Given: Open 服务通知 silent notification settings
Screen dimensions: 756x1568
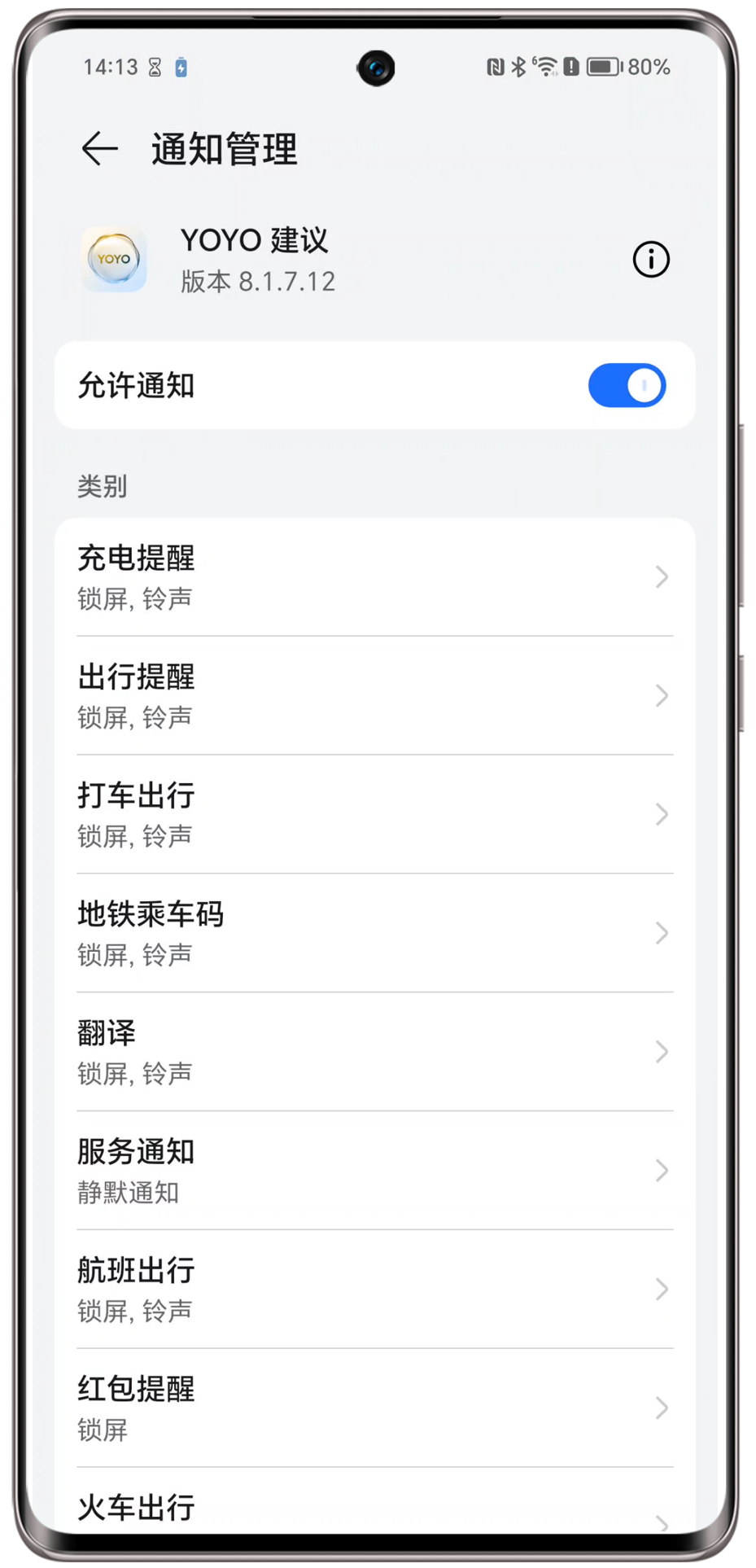Looking at the screenshot, I should coord(374,1171).
